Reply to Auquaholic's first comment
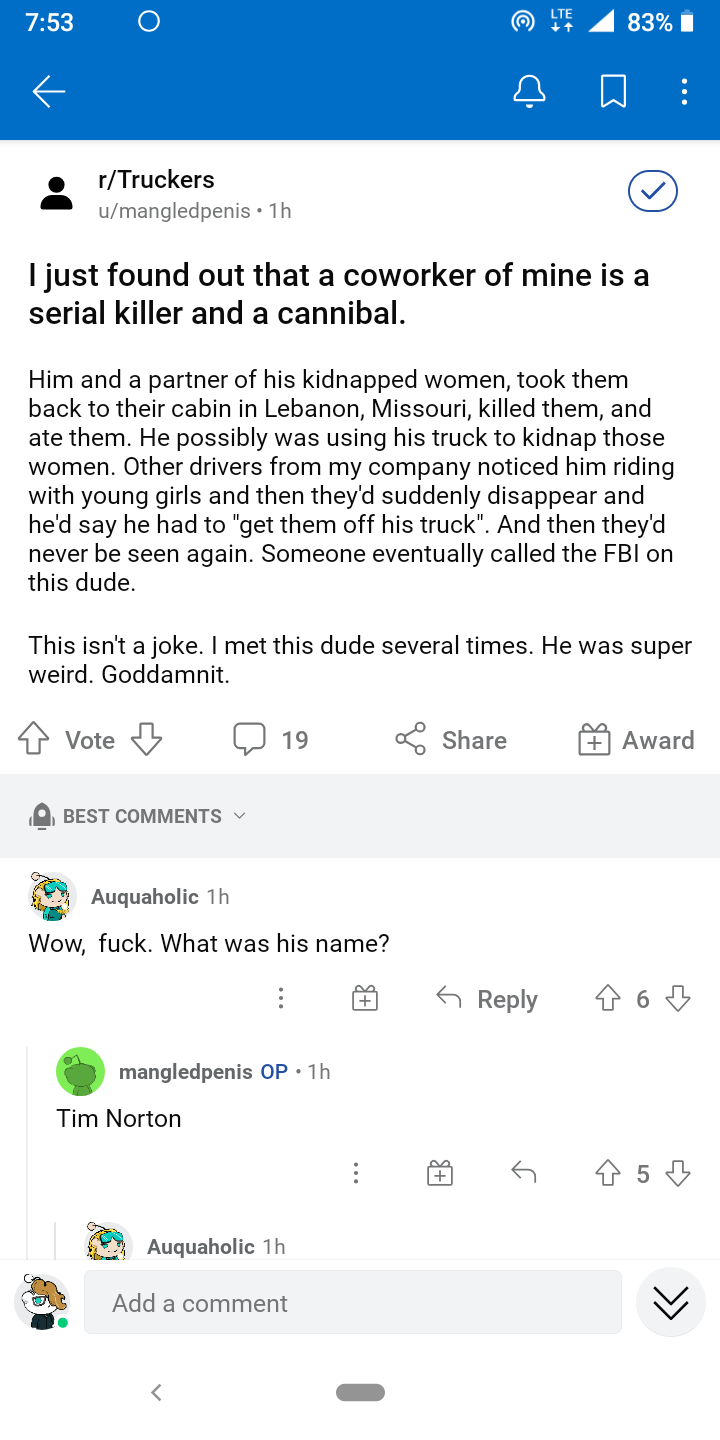The height and width of the screenshot is (1440, 720). point(488,999)
